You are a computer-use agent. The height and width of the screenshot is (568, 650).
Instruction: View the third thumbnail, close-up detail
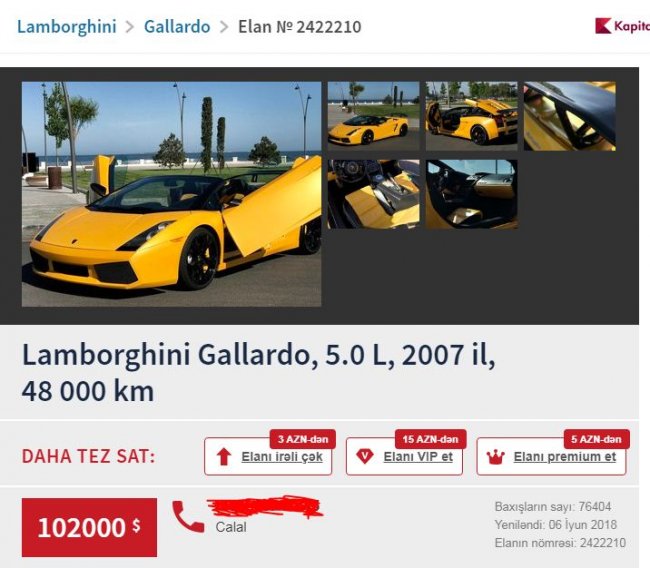pos(569,116)
